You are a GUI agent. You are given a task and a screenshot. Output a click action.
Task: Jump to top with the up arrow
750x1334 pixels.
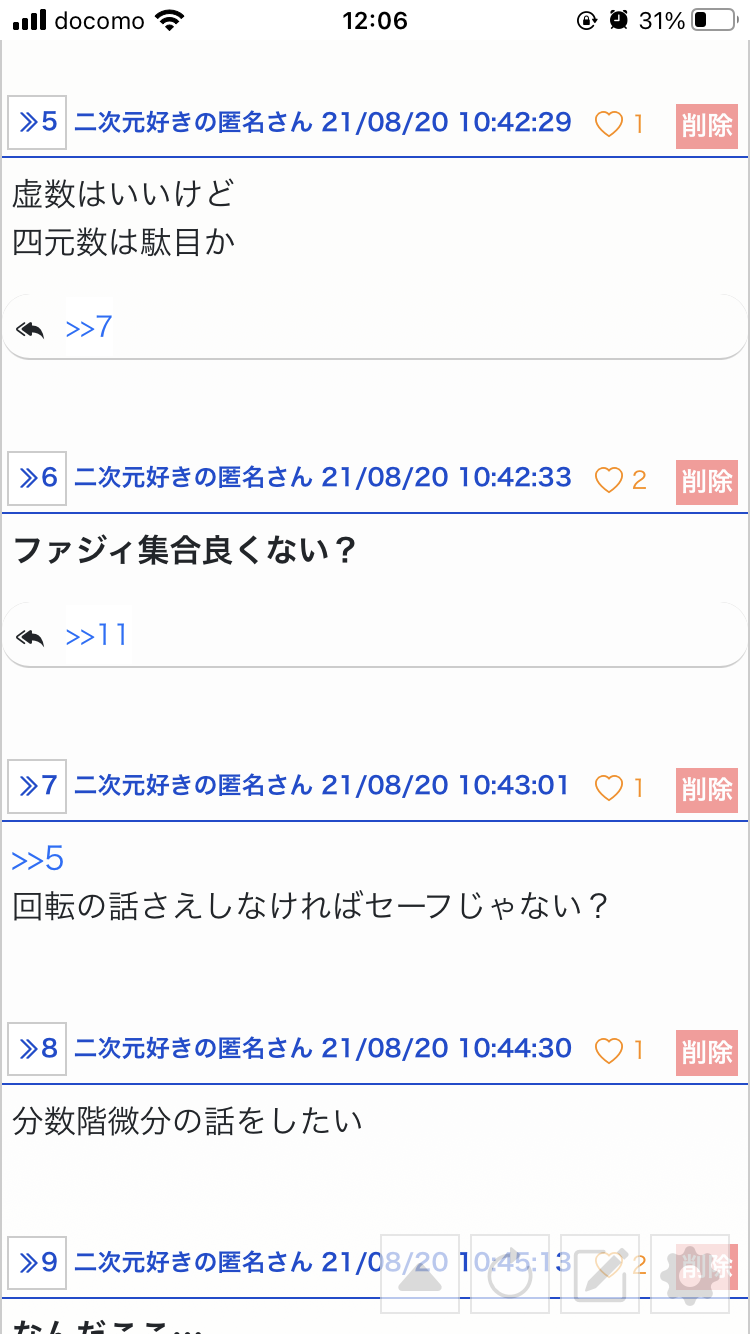[x=420, y=1273]
